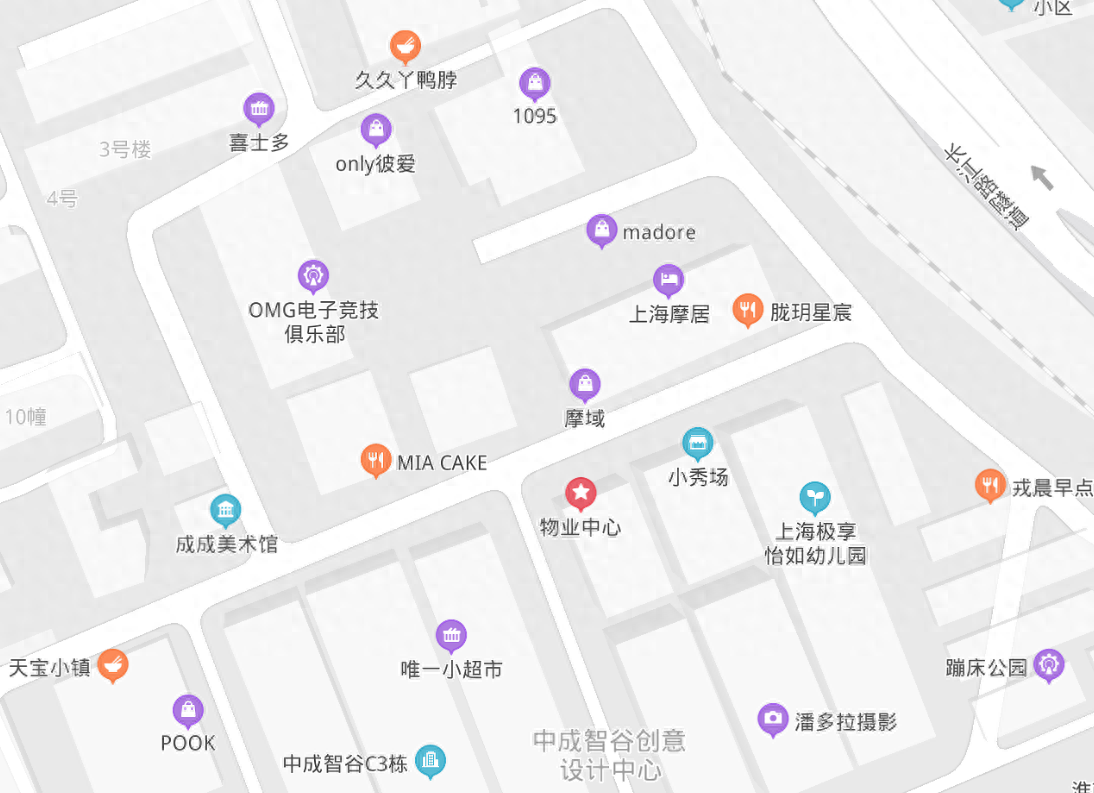Select the 胧玥星宸 restaurant marker

coord(748,310)
